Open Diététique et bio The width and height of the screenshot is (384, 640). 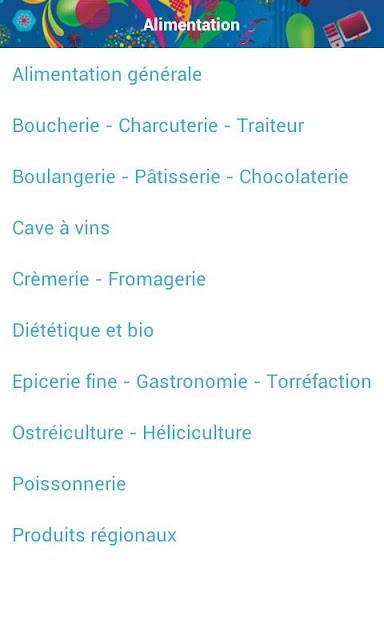pos(192,331)
